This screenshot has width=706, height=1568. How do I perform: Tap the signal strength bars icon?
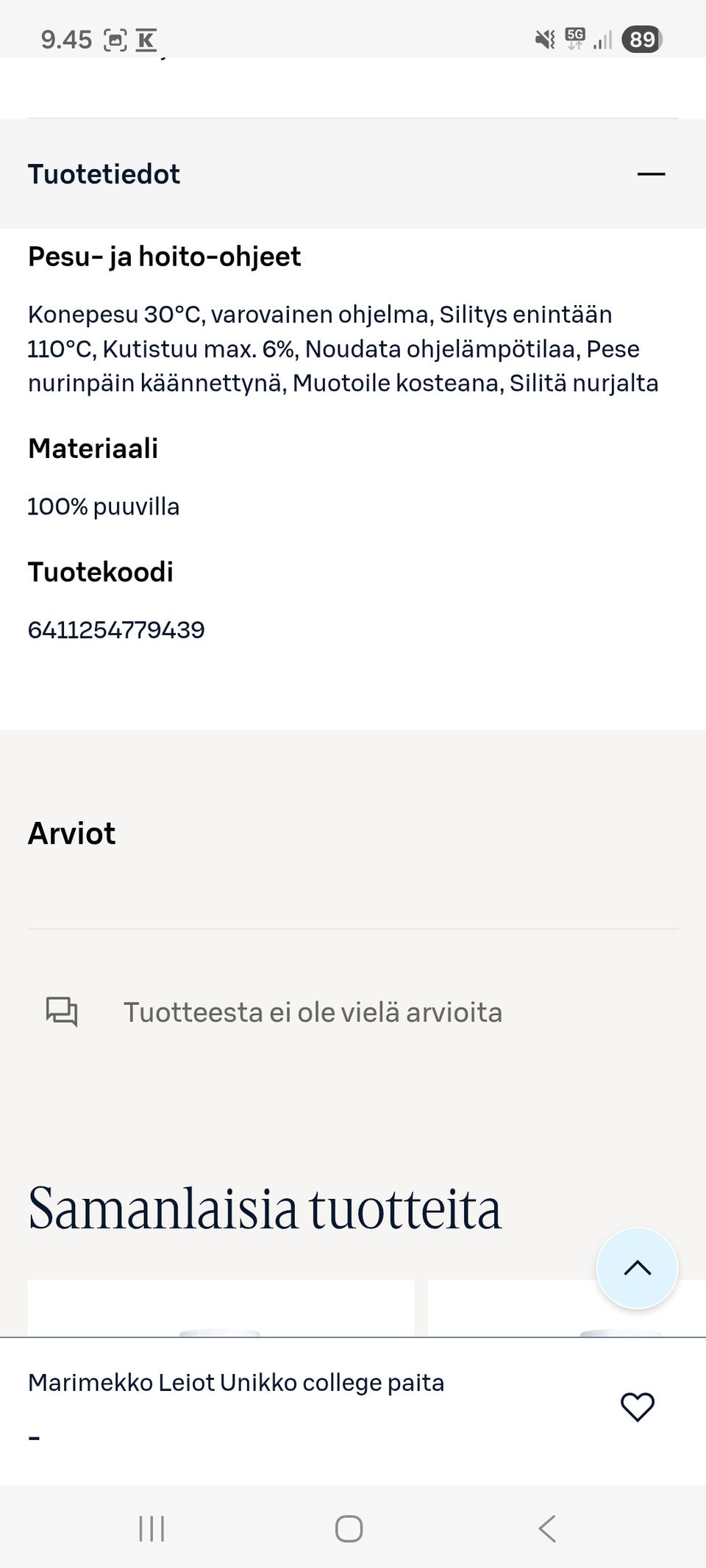[x=603, y=41]
